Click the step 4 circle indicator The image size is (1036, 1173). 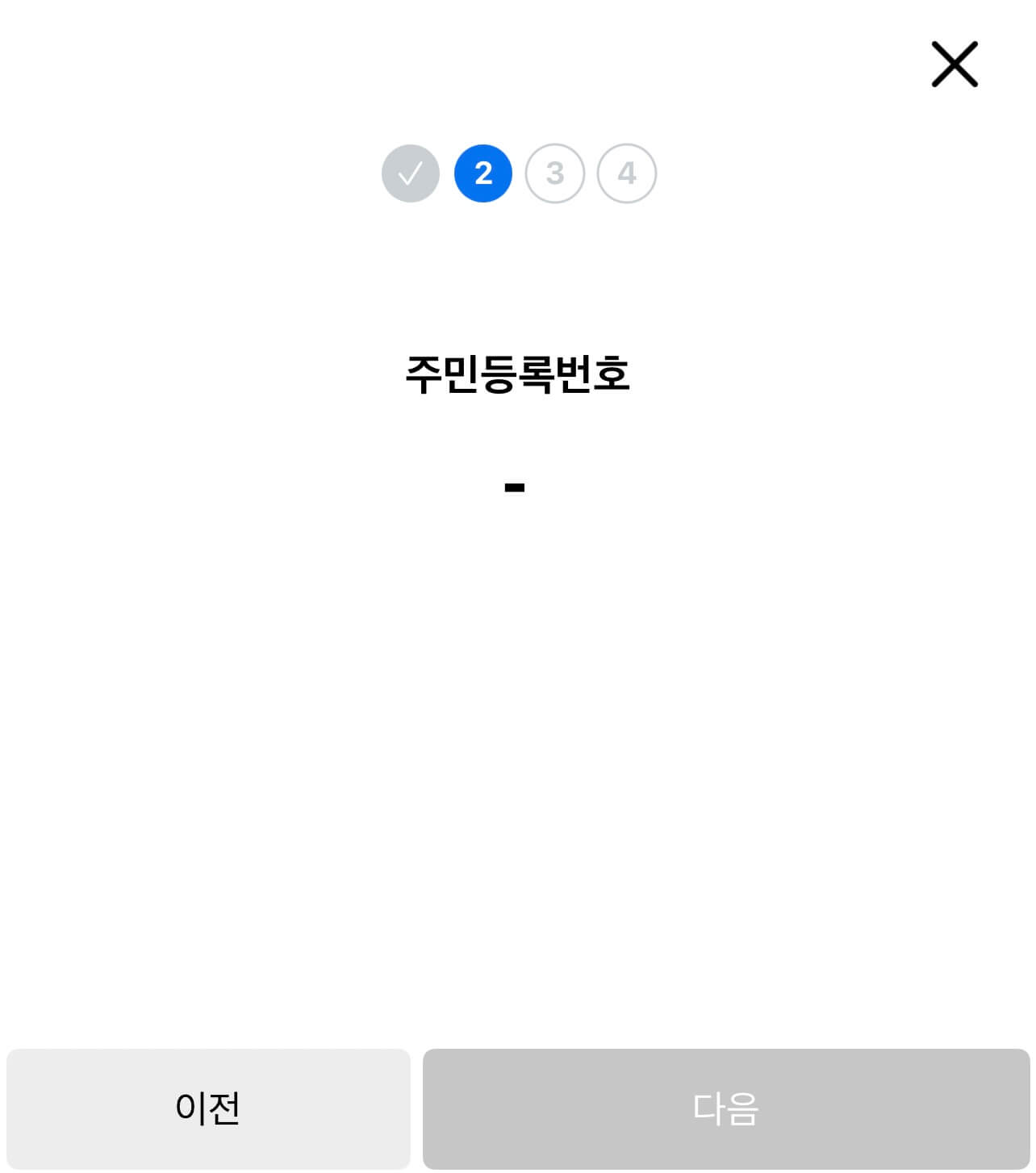point(627,173)
